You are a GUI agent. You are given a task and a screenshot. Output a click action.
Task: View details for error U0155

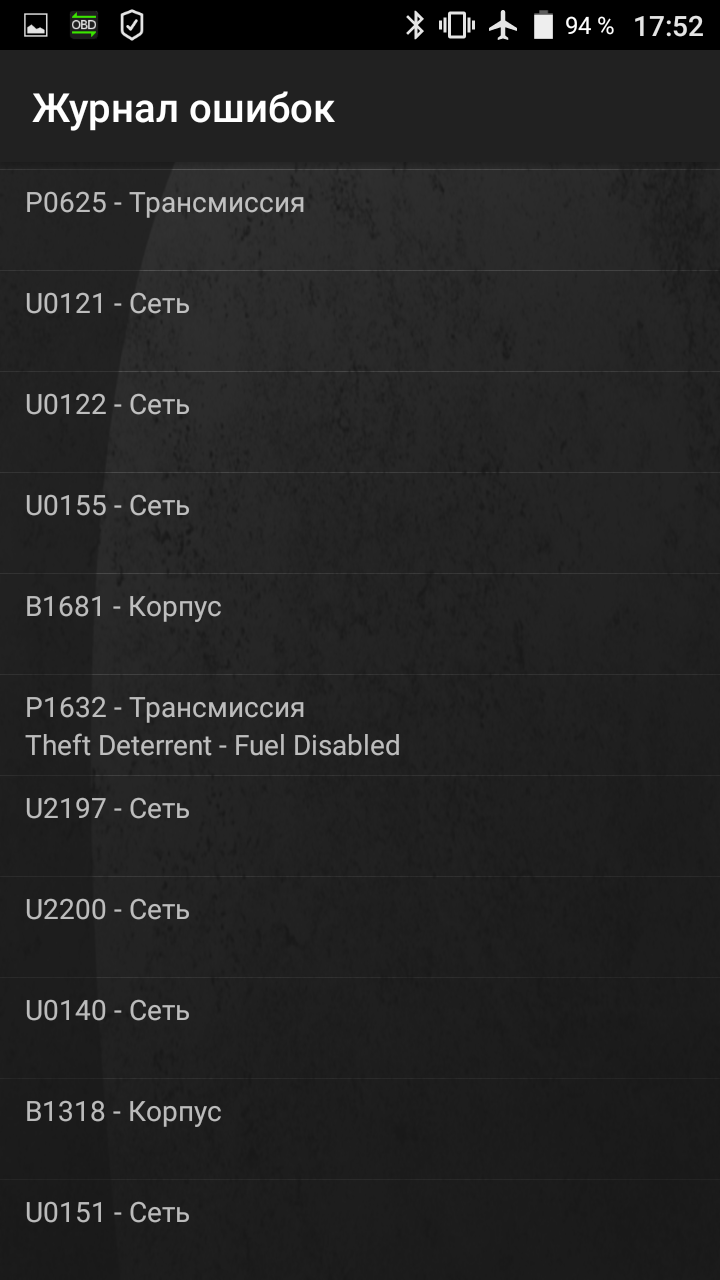click(360, 523)
